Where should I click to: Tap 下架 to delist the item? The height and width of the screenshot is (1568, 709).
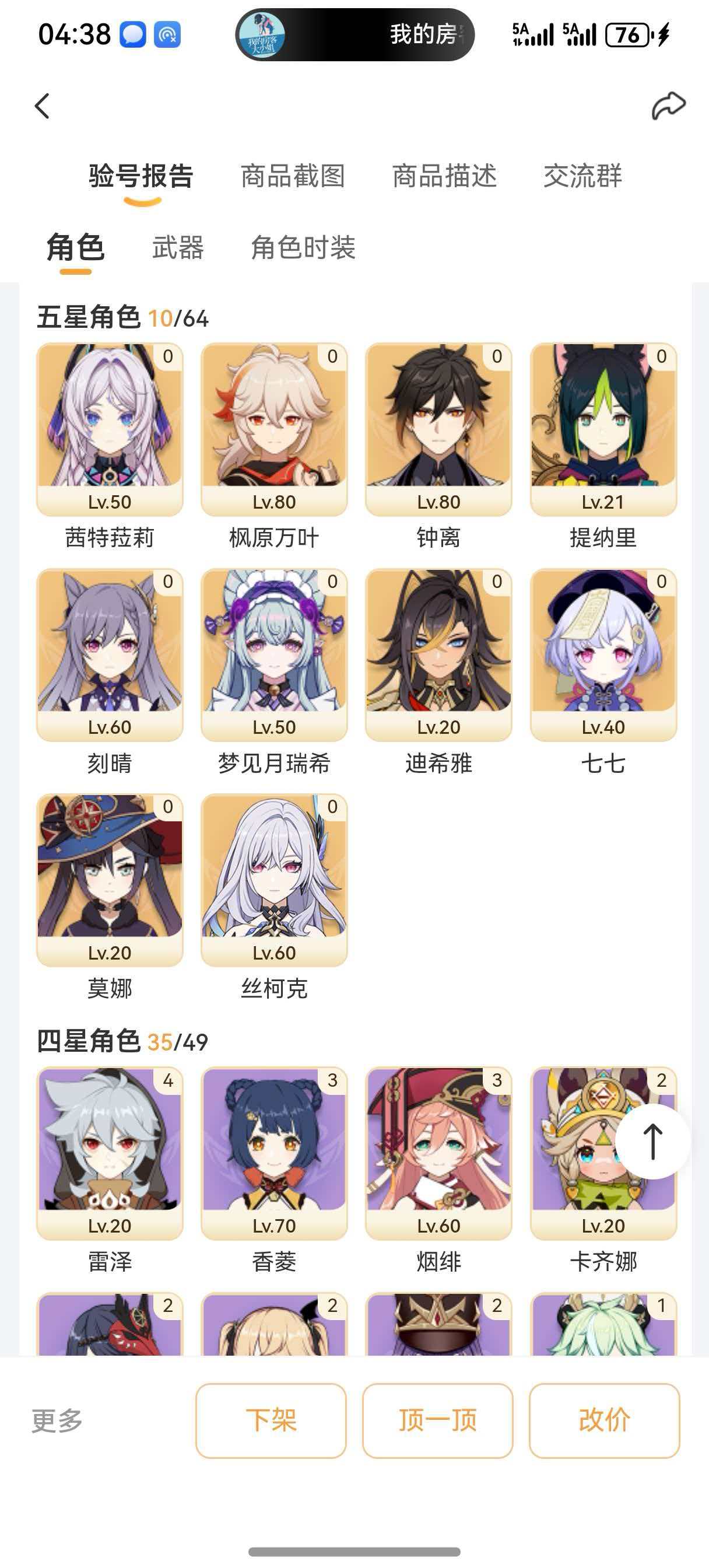point(271,1420)
